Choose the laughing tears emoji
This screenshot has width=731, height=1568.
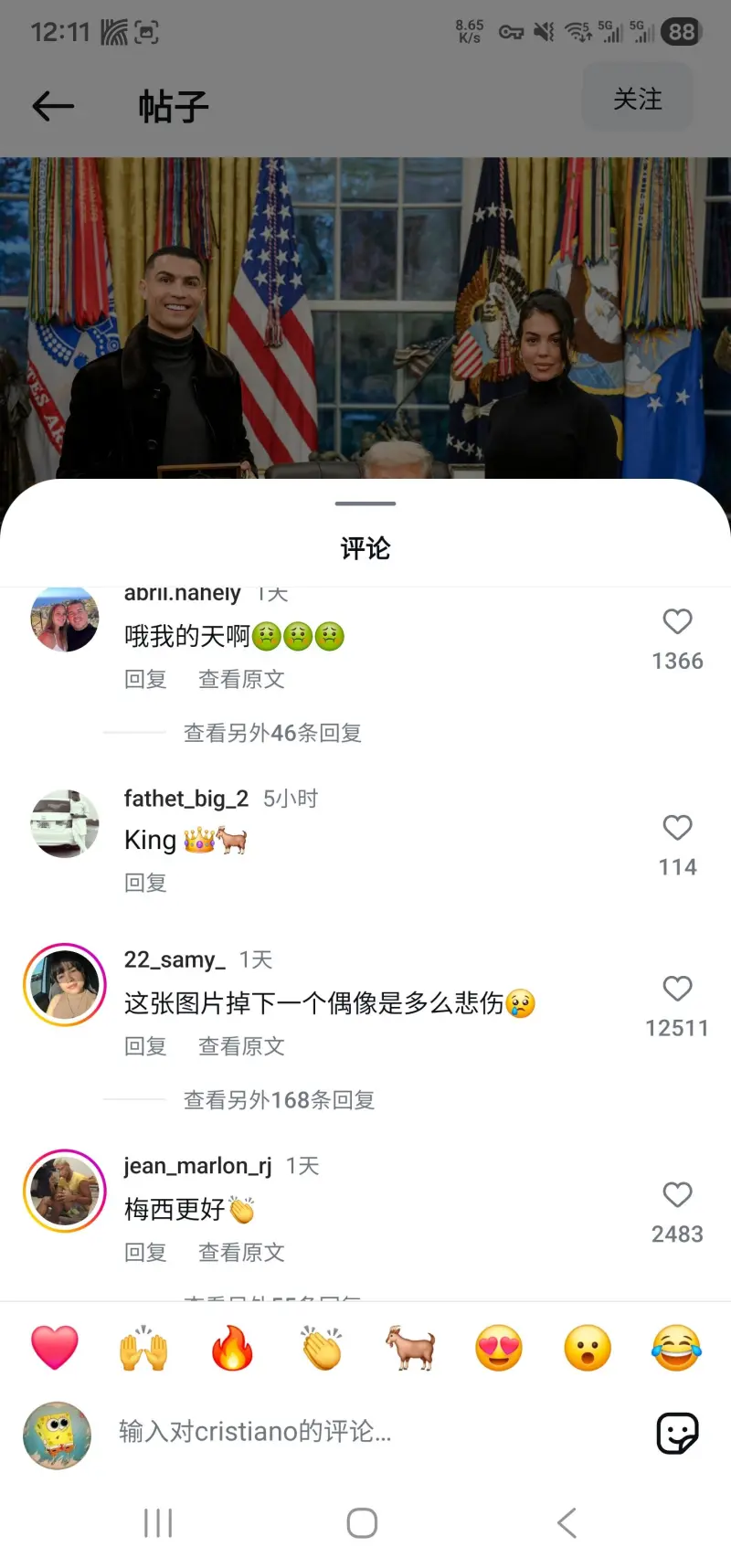coord(676,1348)
